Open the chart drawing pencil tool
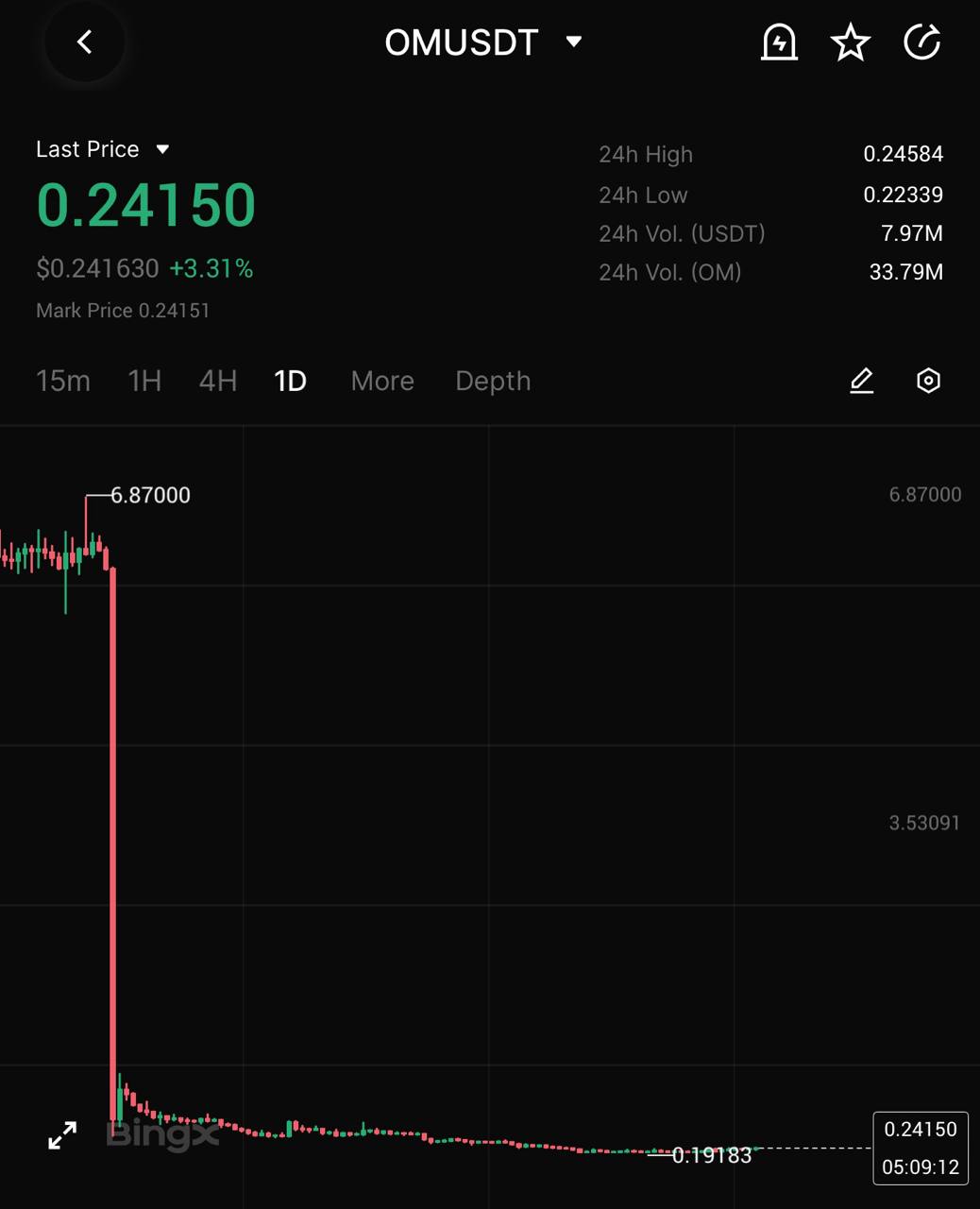980x1209 pixels. [x=861, y=381]
